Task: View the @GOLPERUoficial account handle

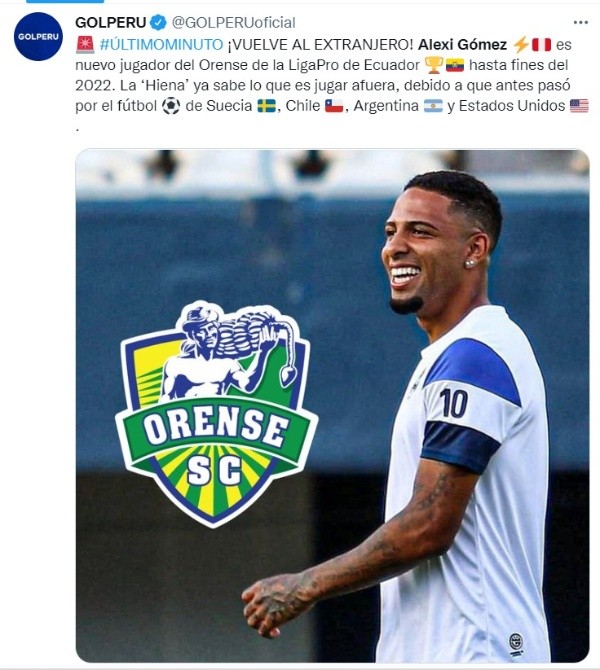Action: coord(233,22)
